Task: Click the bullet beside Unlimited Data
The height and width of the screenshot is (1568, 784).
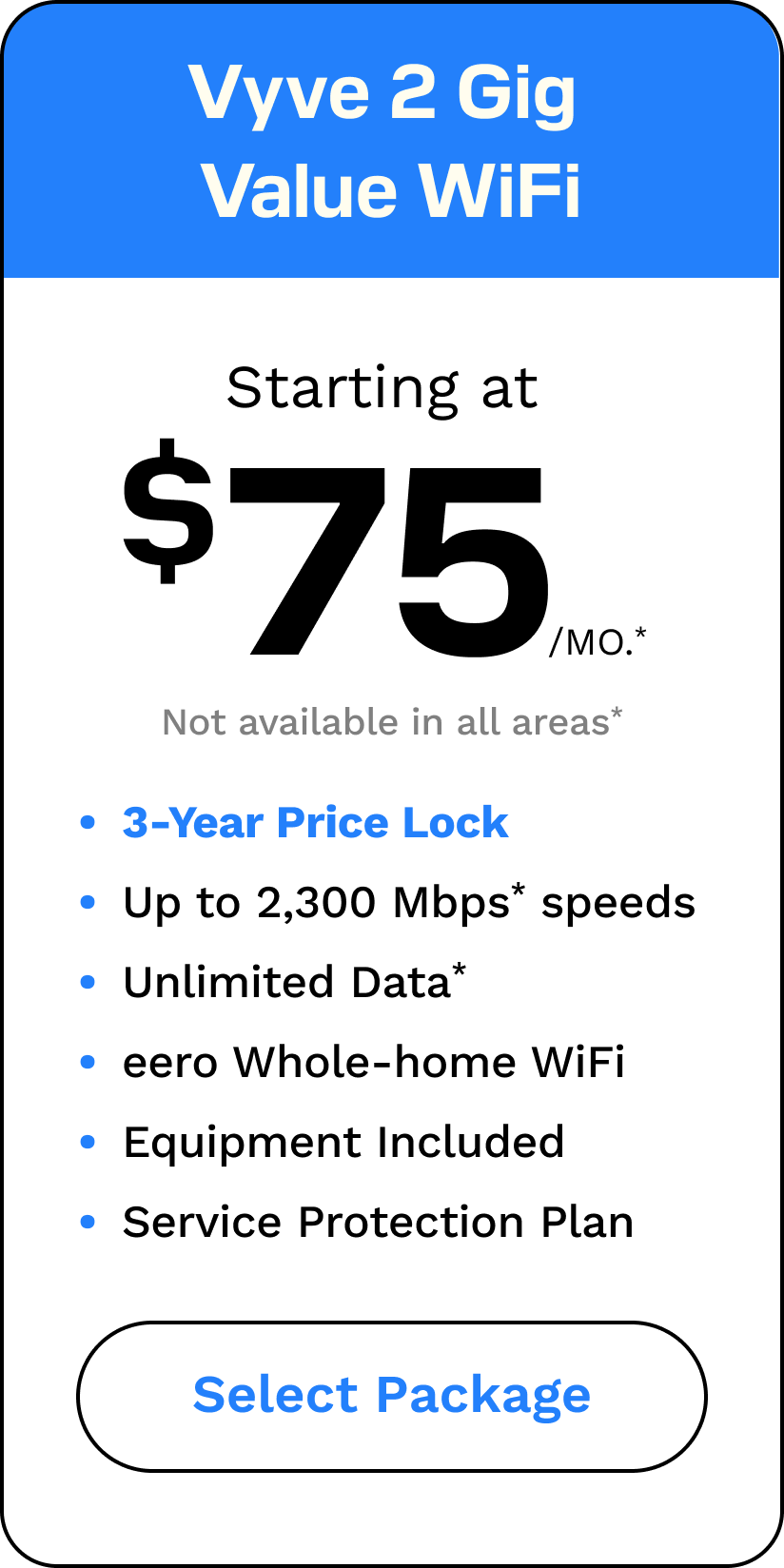Action: (x=89, y=978)
